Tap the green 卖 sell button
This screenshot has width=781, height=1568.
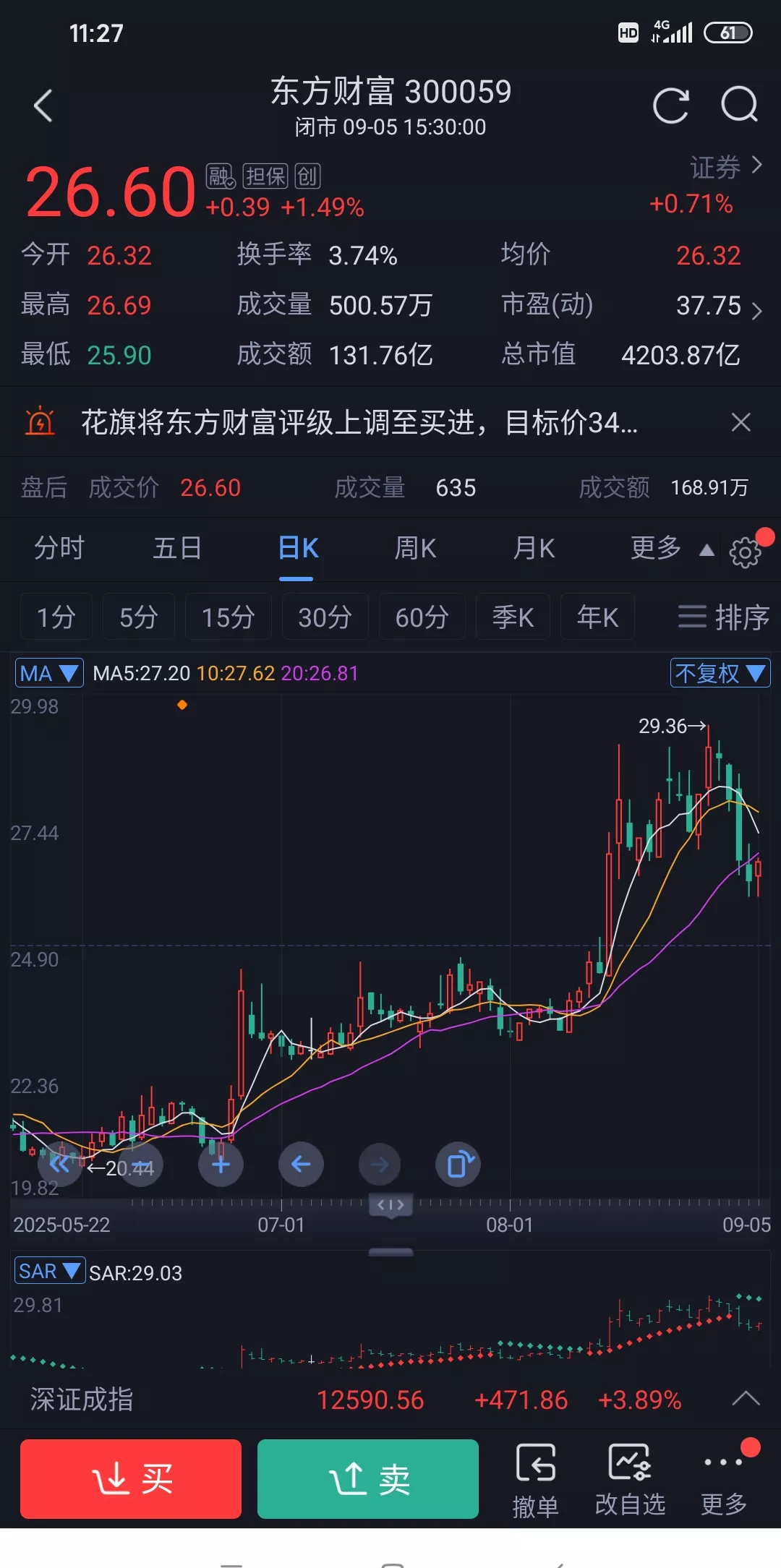(x=367, y=1478)
